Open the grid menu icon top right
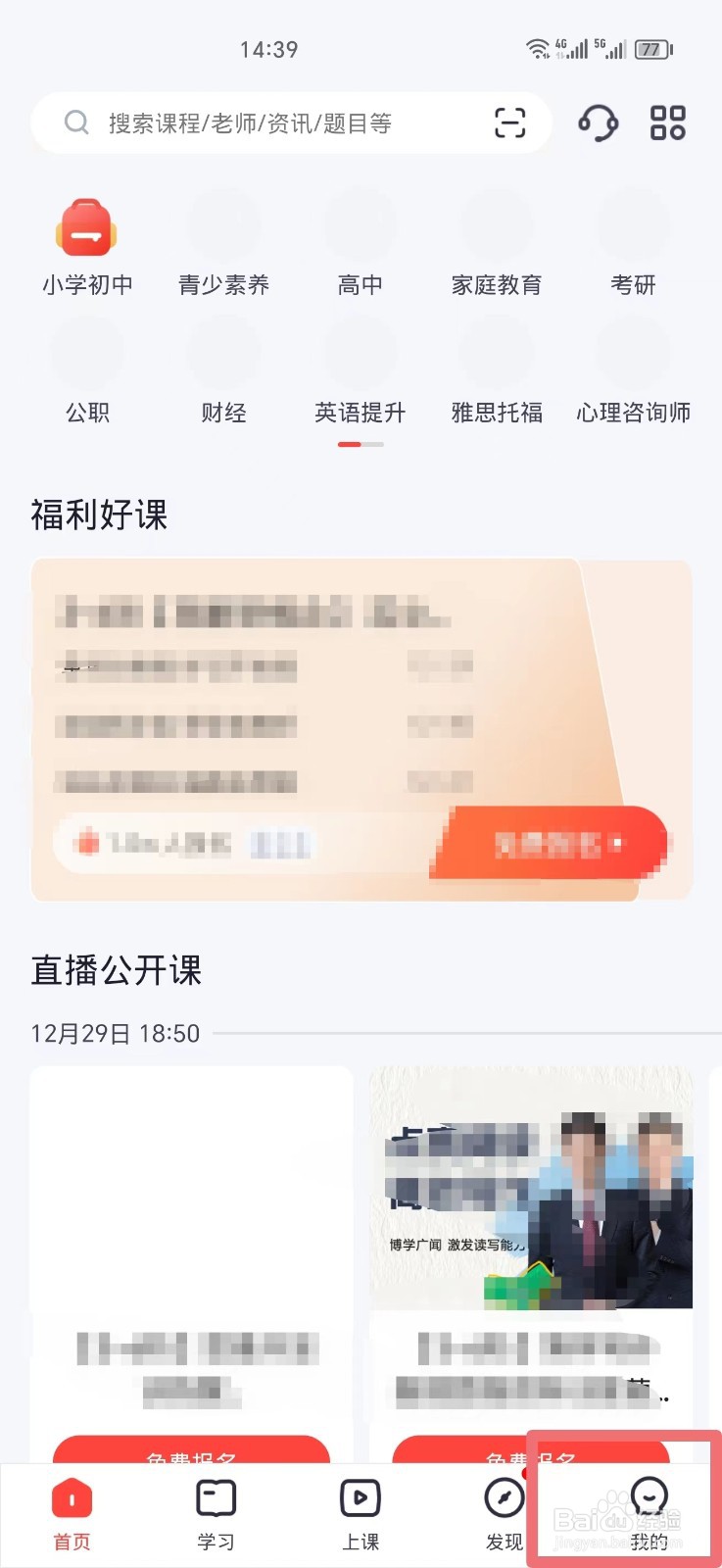The image size is (722, 1568). point(667,122)
